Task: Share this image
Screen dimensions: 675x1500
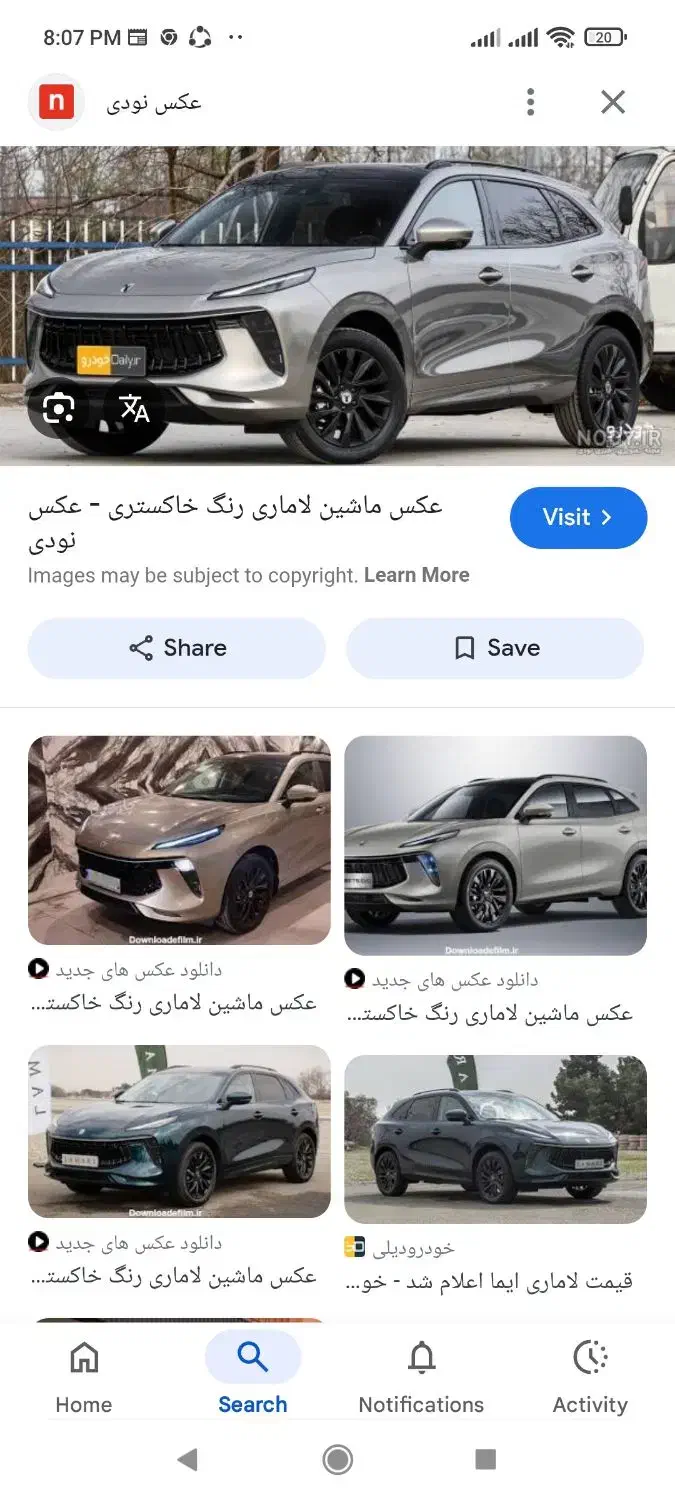Action: coord(177,648)
